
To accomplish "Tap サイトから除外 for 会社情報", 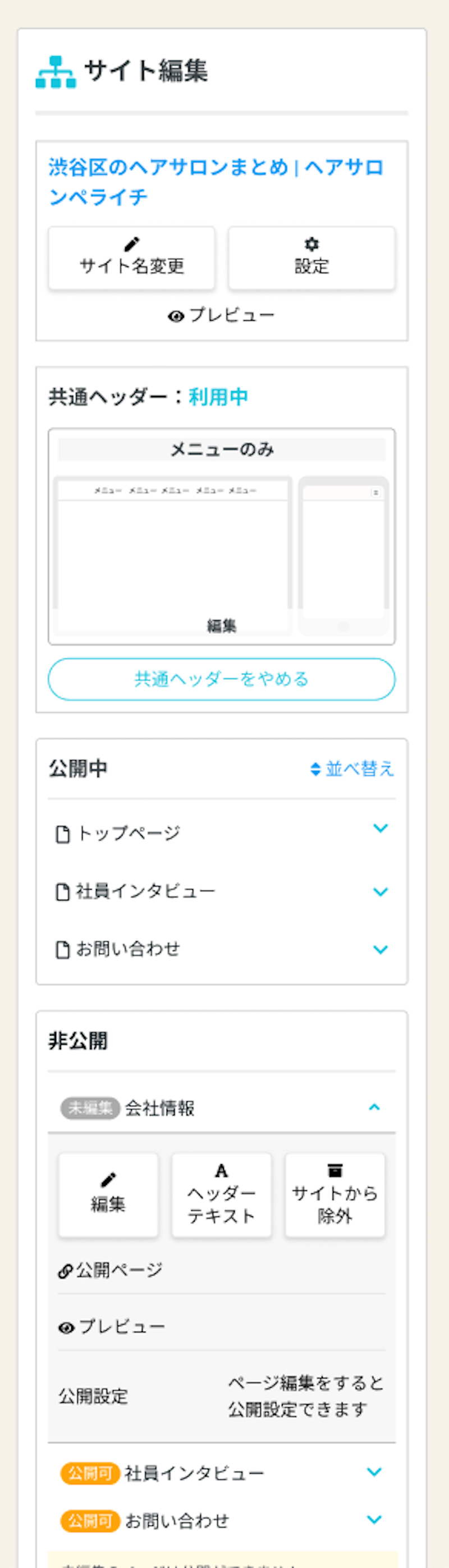I will tap(335, 1195).
